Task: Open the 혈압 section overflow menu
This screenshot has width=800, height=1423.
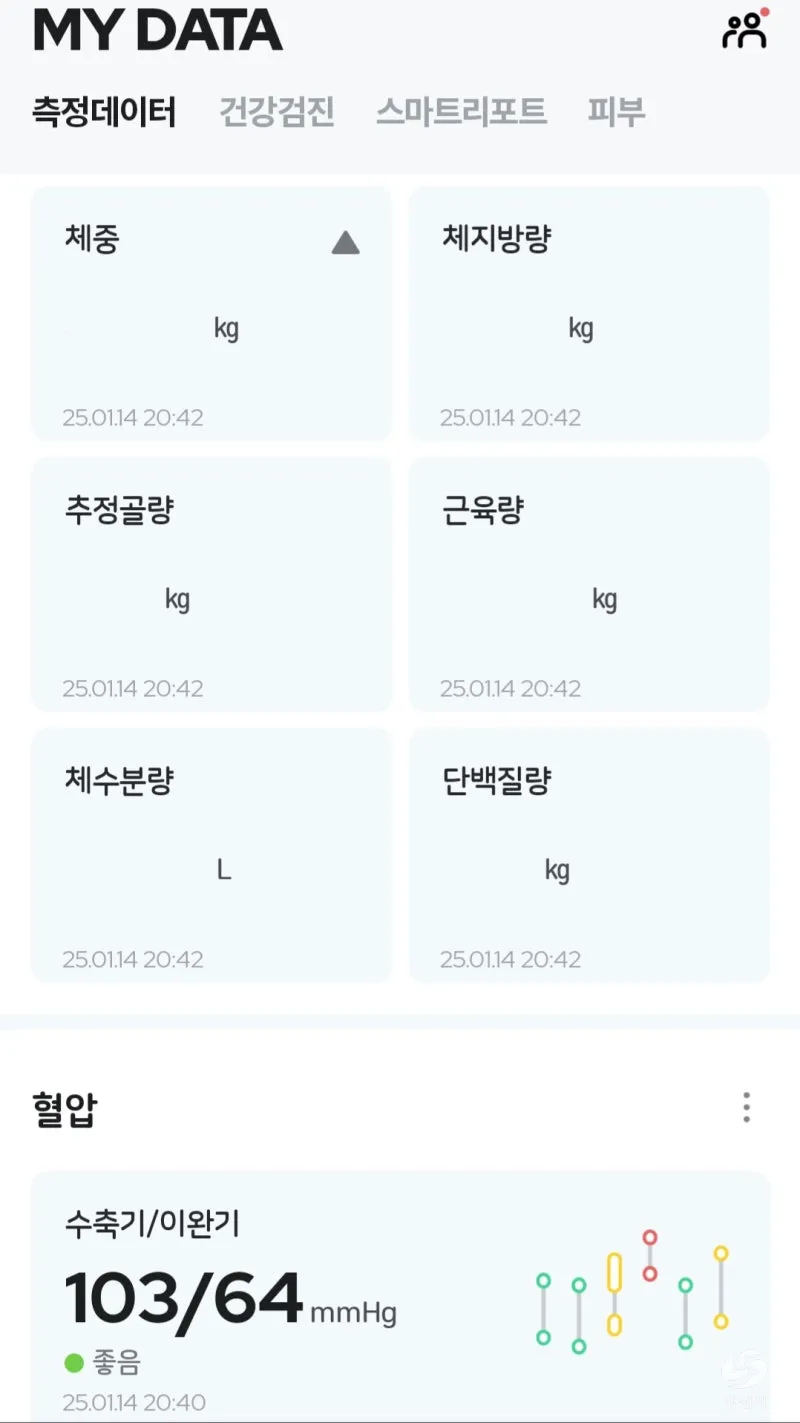Action: click(x=746, y=1108)
